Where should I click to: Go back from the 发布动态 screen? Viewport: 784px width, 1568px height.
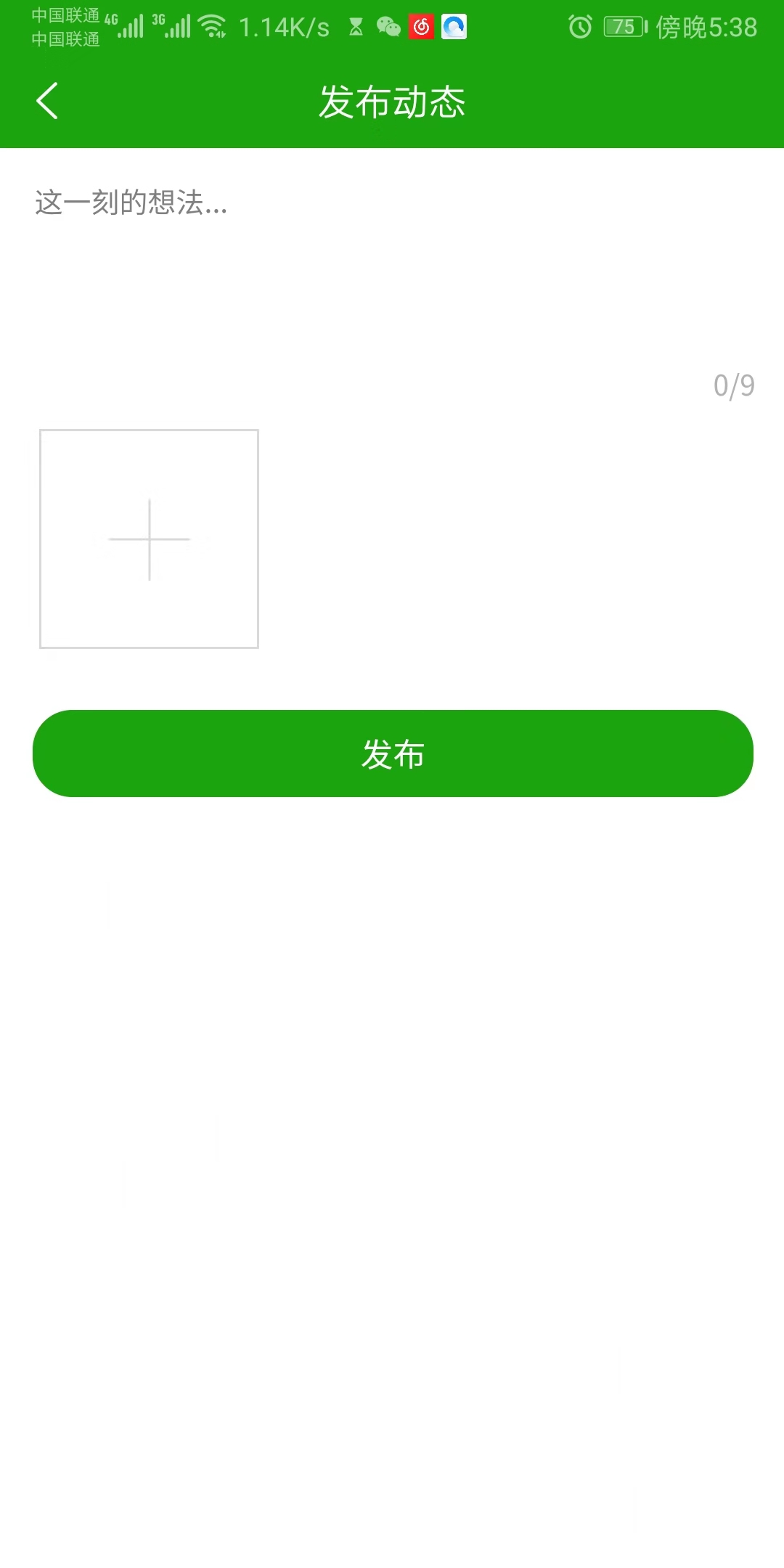(x=47, y=101)
